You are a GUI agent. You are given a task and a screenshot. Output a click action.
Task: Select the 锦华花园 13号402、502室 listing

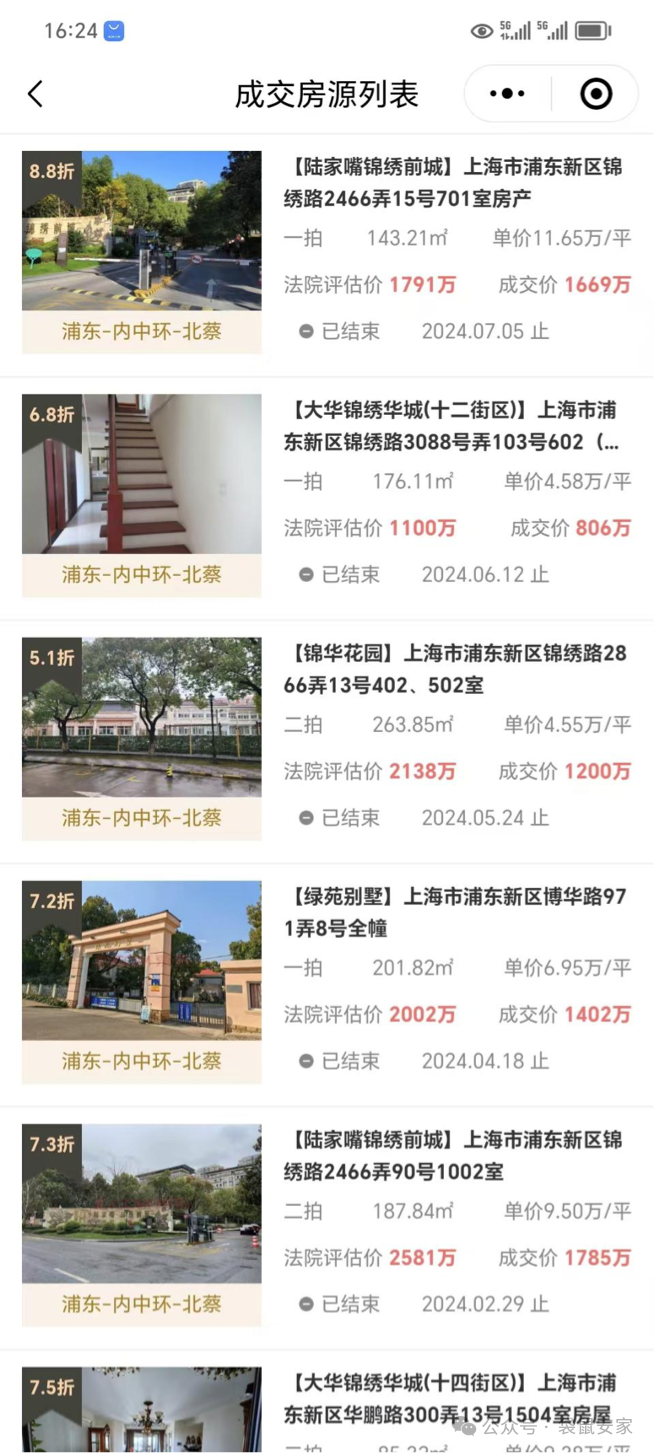(x=456, y=669)
